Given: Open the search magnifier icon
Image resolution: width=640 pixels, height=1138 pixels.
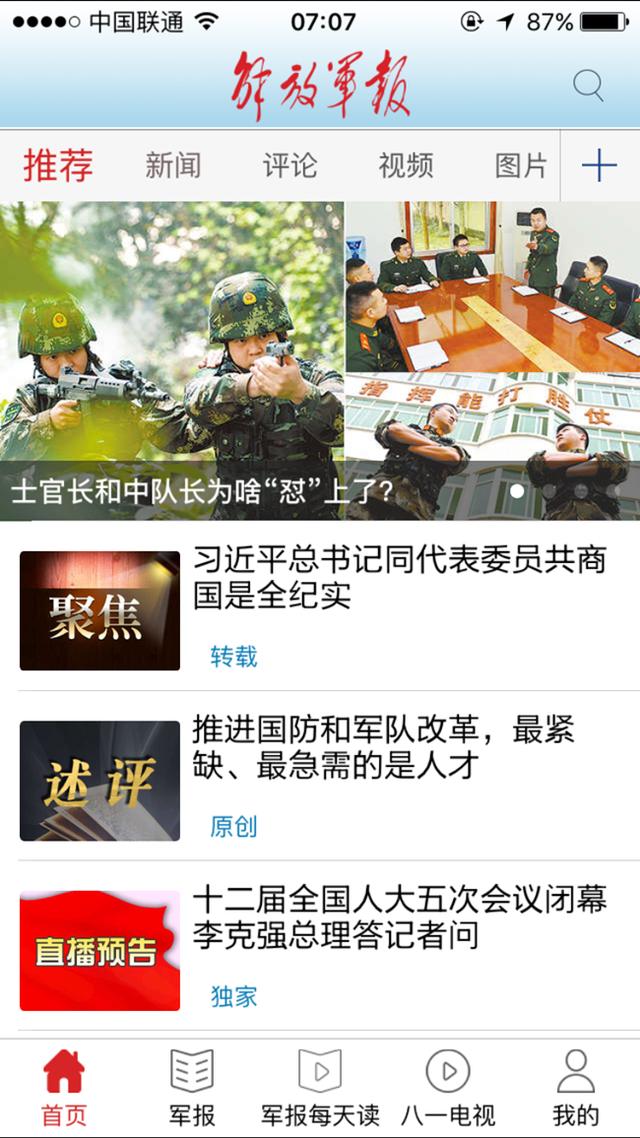Looking at the screenshot, I should 588,87.
